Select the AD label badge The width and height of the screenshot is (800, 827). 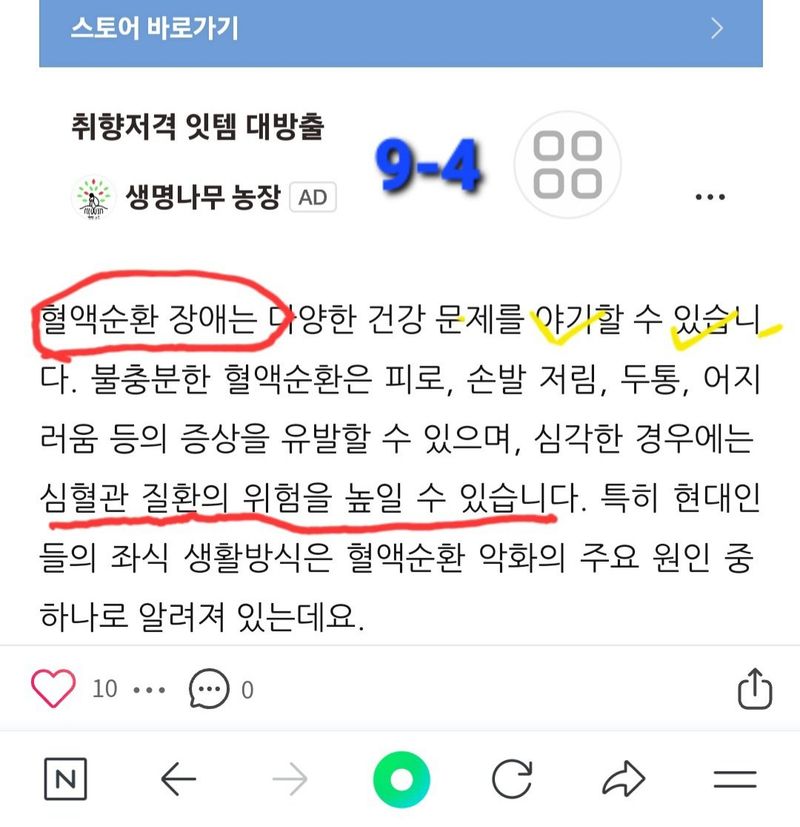tap(315, 197)
